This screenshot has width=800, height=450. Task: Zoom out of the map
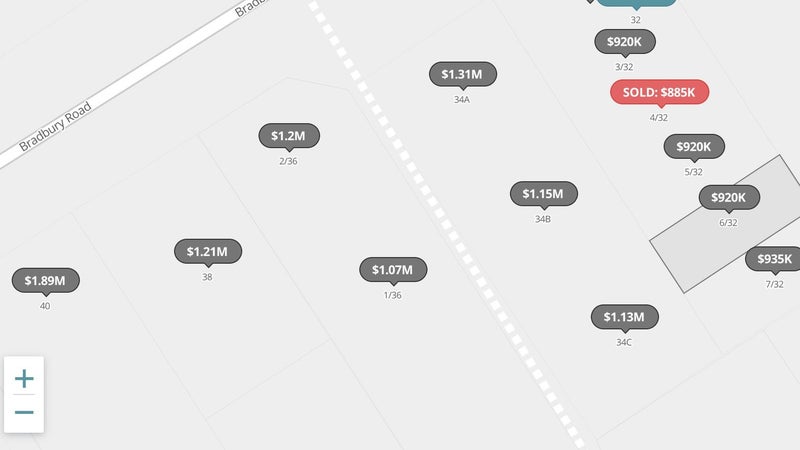coord(24,412)
